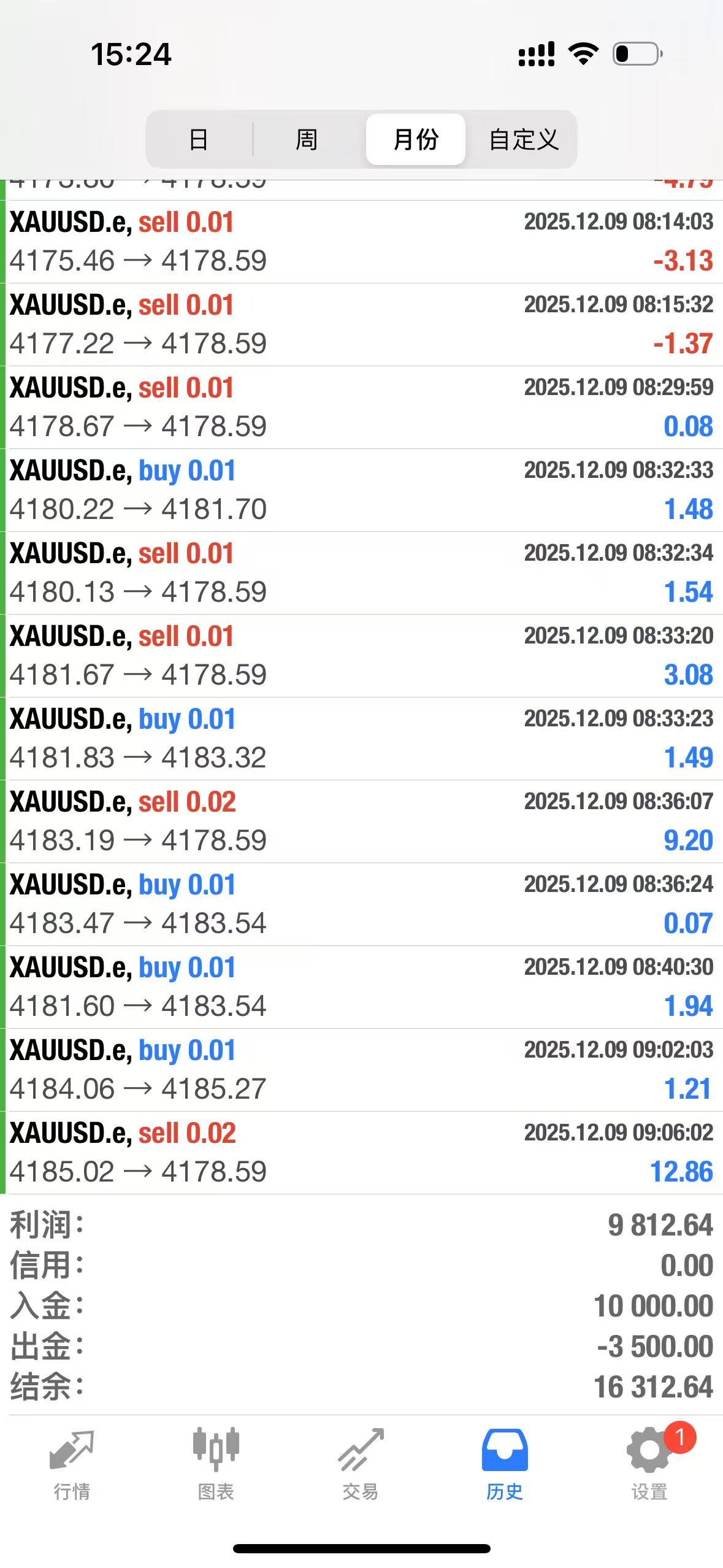Open the buy trade from 09:02:03

tap(361, 1070)
